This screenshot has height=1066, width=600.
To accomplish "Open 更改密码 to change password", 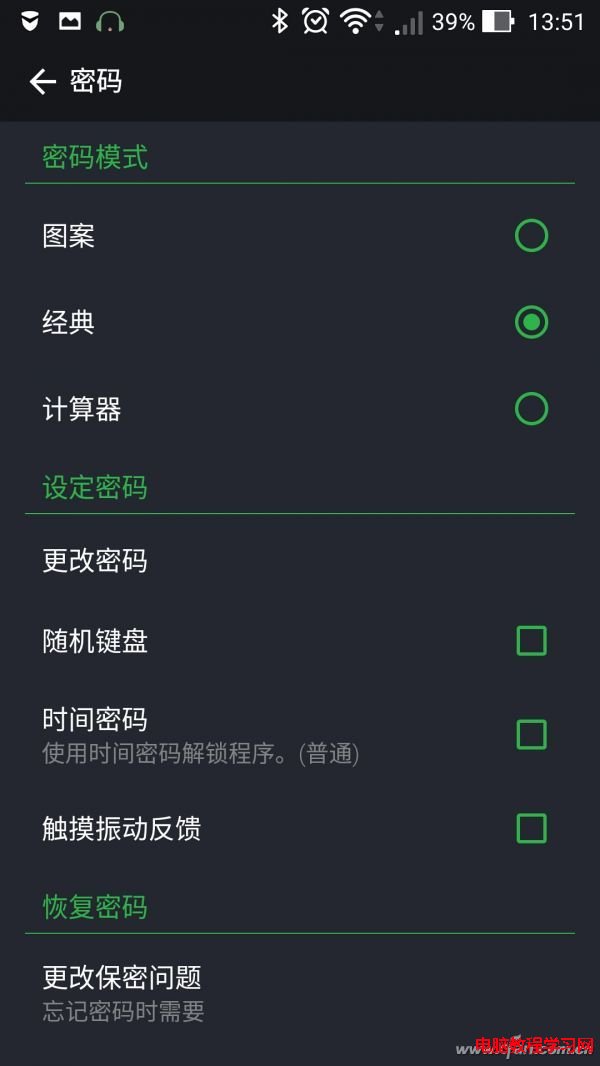I will tap(95, 561).
